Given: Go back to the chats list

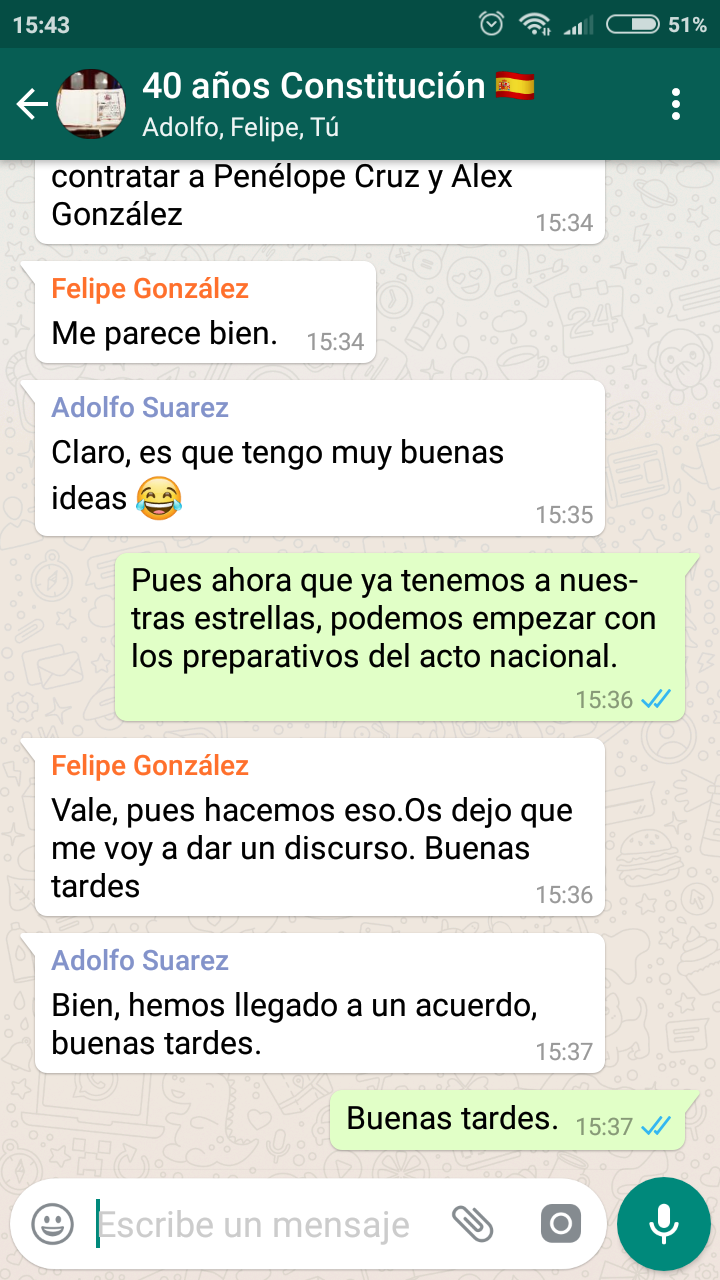Looking at the screenshot, I should pyautogui.click(x=31, y=104).
